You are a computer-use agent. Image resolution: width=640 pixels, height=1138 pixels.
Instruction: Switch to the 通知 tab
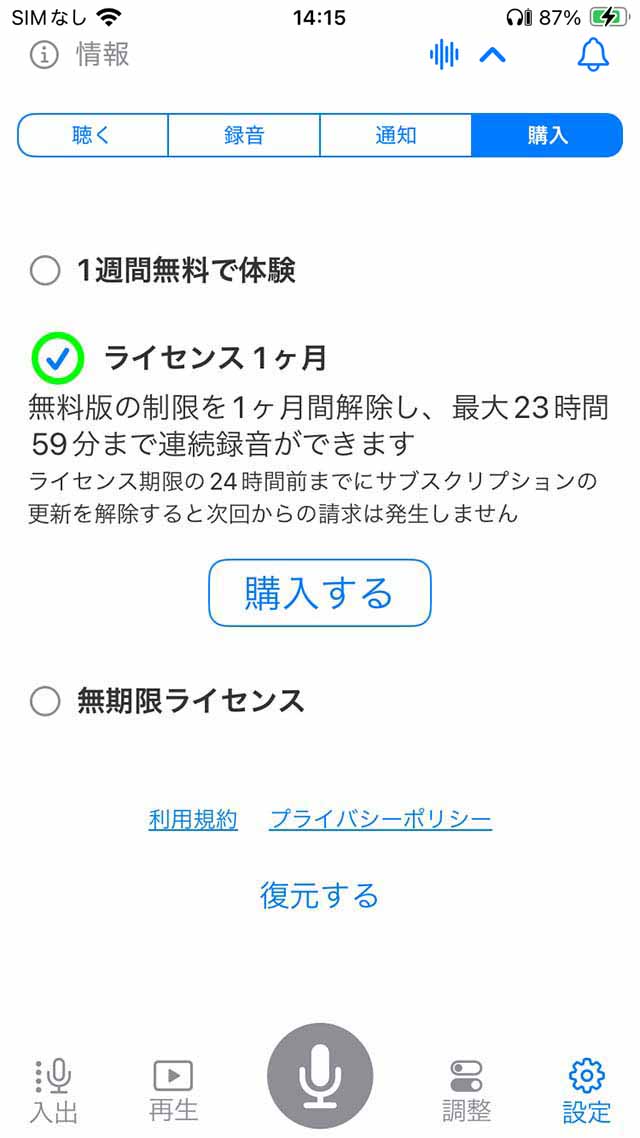395,135
